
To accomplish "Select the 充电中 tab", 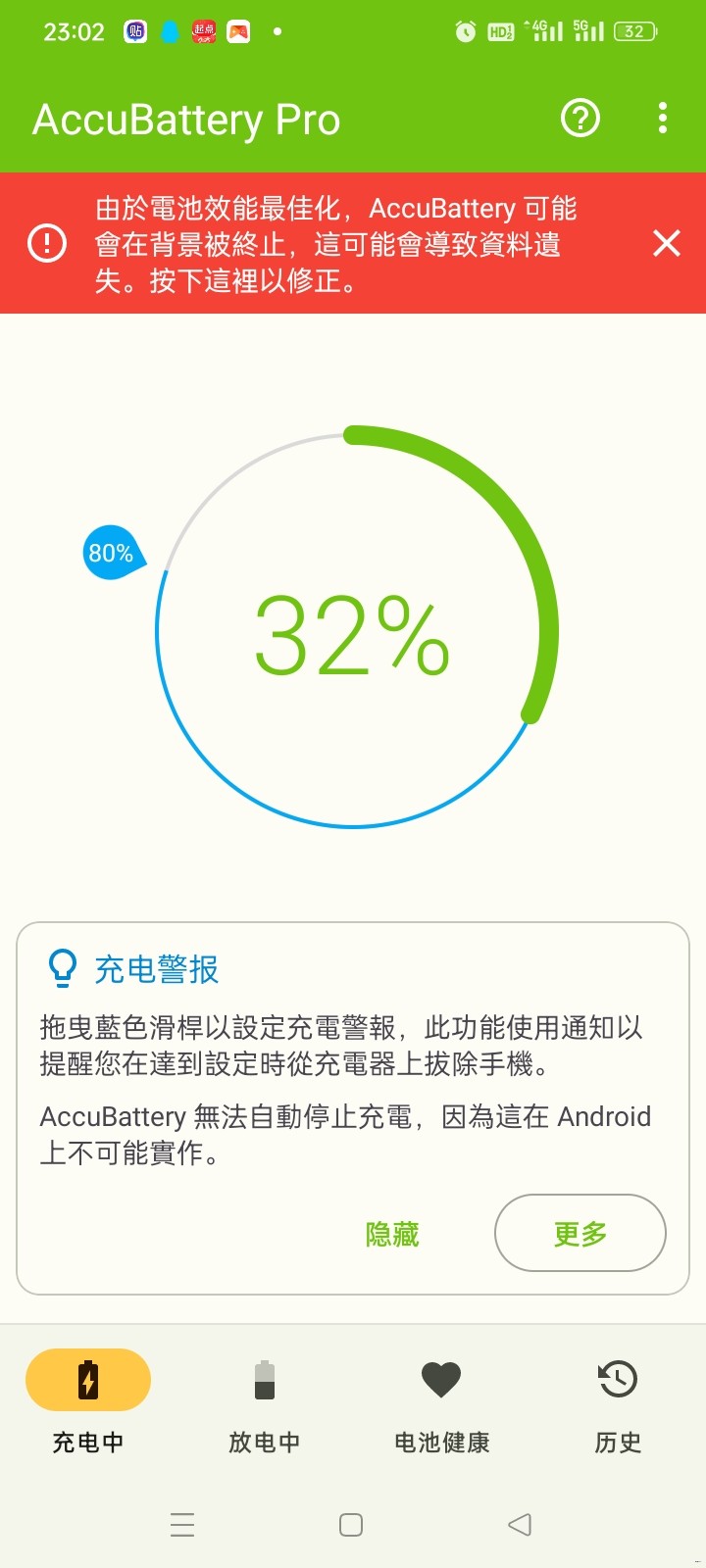I will click(x=88, y=1399).
